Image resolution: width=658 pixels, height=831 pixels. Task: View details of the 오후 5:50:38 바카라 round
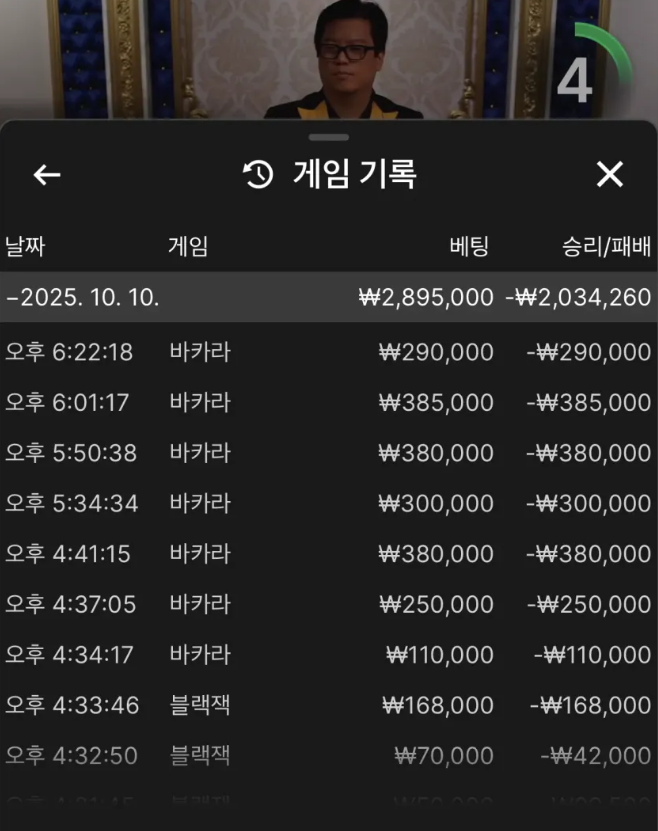pyautogui.click(x=329, y=453)
